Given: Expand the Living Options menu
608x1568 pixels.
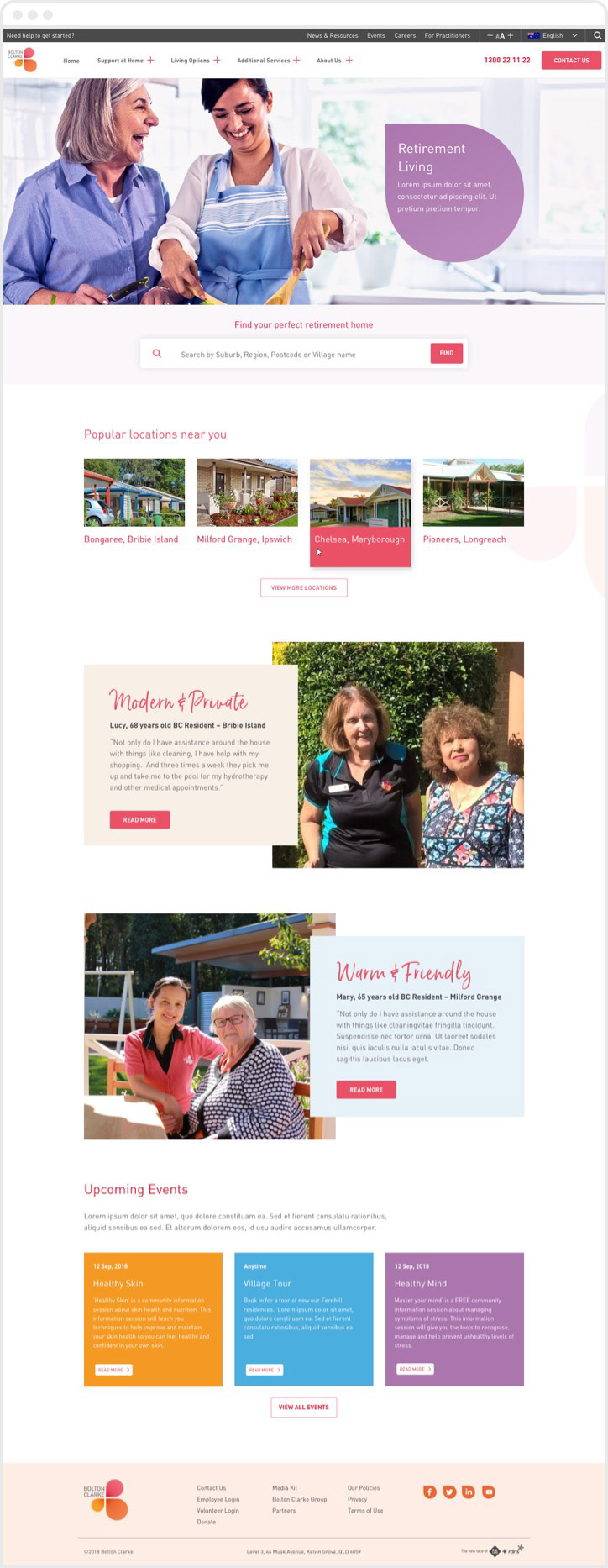Looking at the screenshot, I should (195, 61).
